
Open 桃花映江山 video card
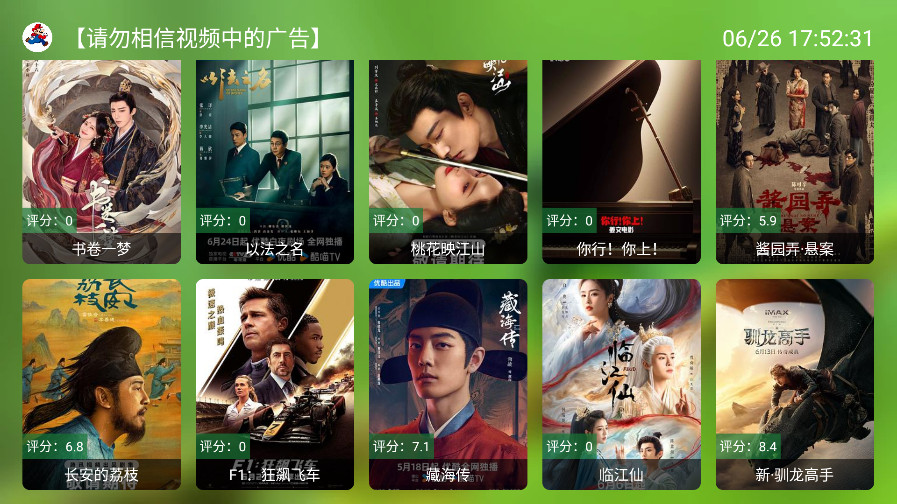(447, 160)
